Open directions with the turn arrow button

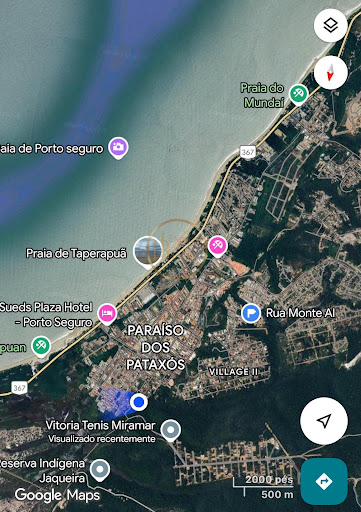(x=324, y=481)
